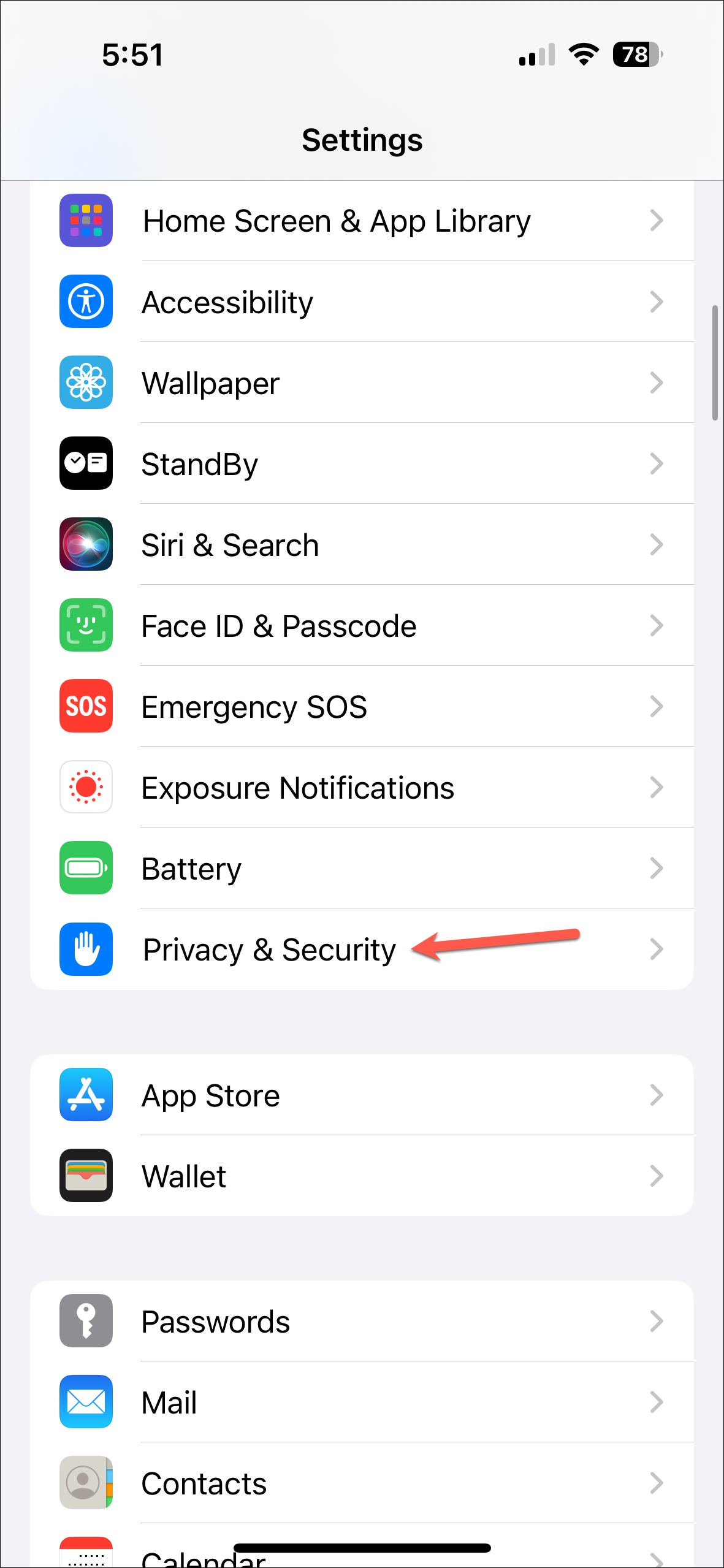Open Mail settings
Screen dimensions: 724x1568
pyautogui.click(x=362, y=1402)
